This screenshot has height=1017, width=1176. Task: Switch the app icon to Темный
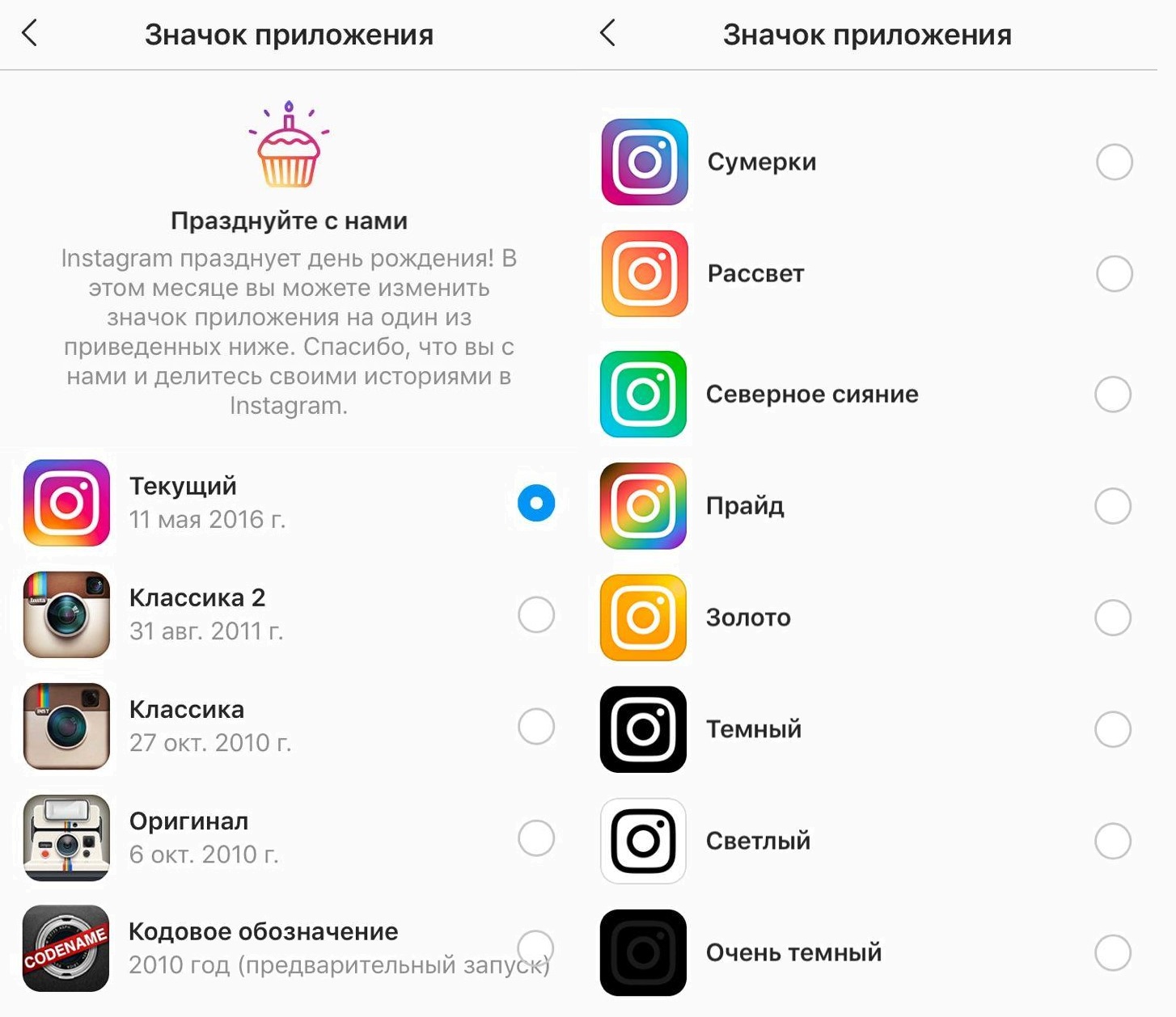click(x=1113, y=729)
